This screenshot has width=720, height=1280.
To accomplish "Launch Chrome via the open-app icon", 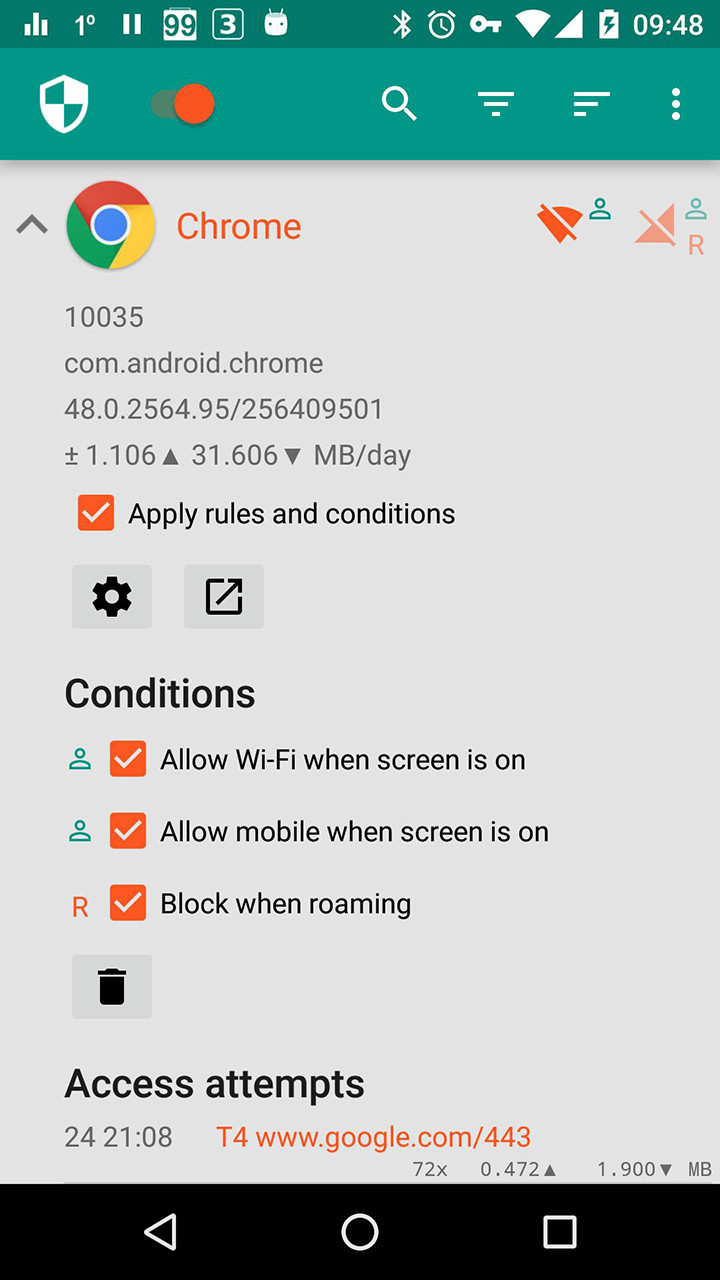I will tap(223, 596).
